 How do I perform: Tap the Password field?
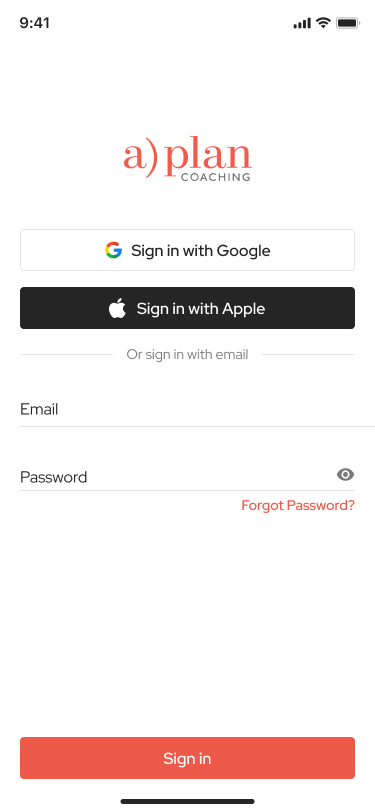coord(176,476)
